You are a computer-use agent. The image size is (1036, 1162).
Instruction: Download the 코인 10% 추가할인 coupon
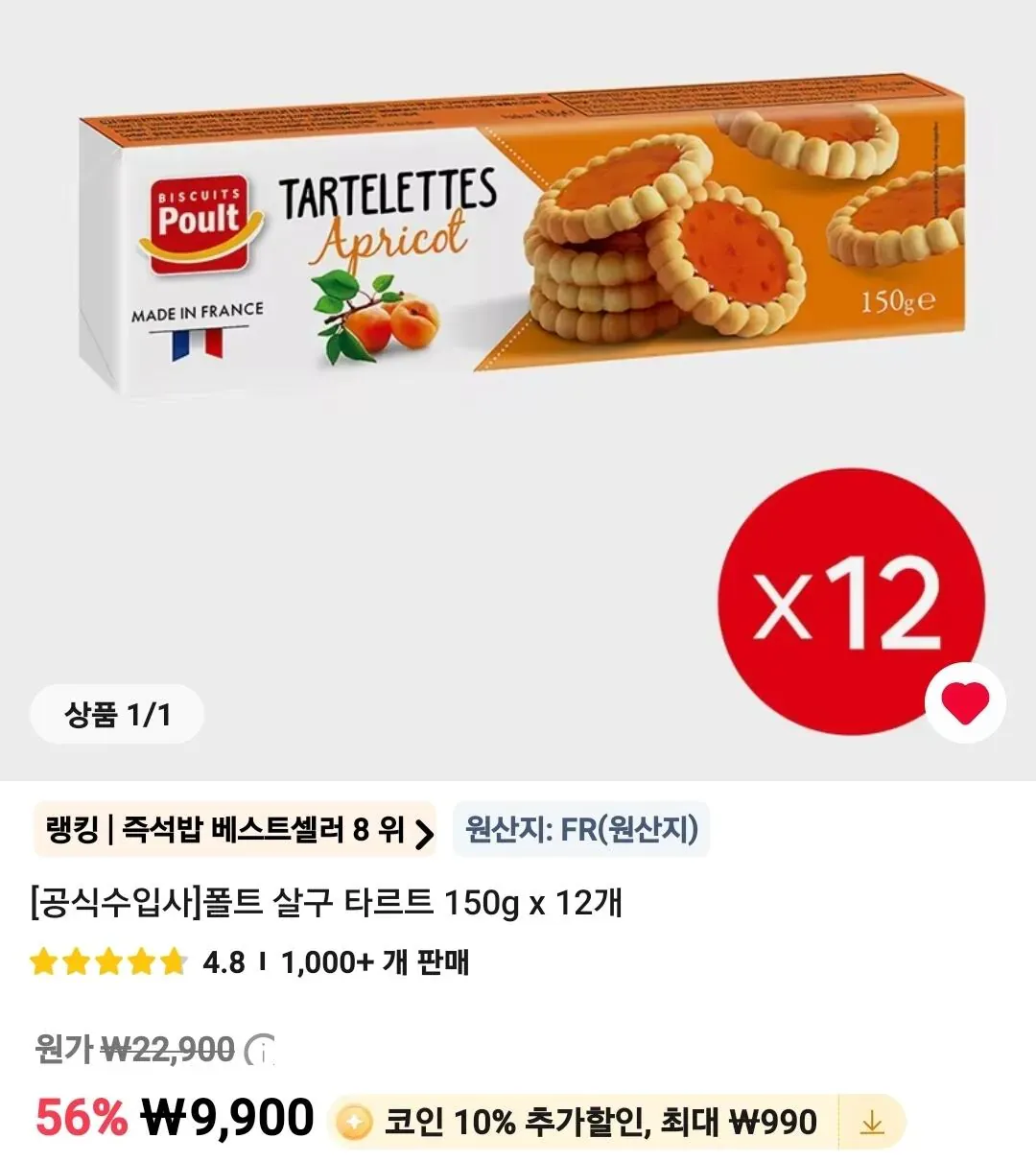[x=872, y=1122]
